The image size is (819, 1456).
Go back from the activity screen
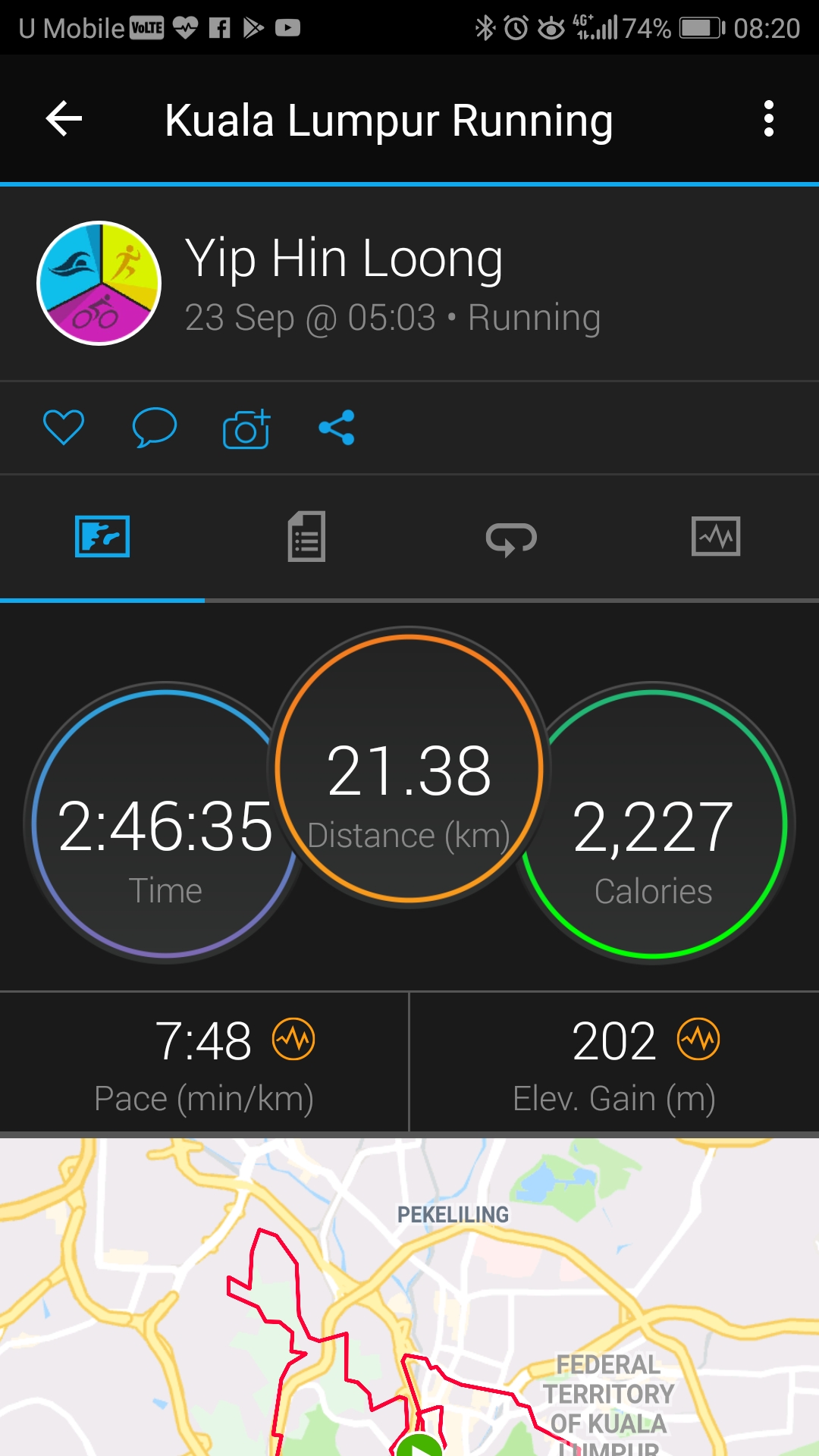click(x=64, y=119)
